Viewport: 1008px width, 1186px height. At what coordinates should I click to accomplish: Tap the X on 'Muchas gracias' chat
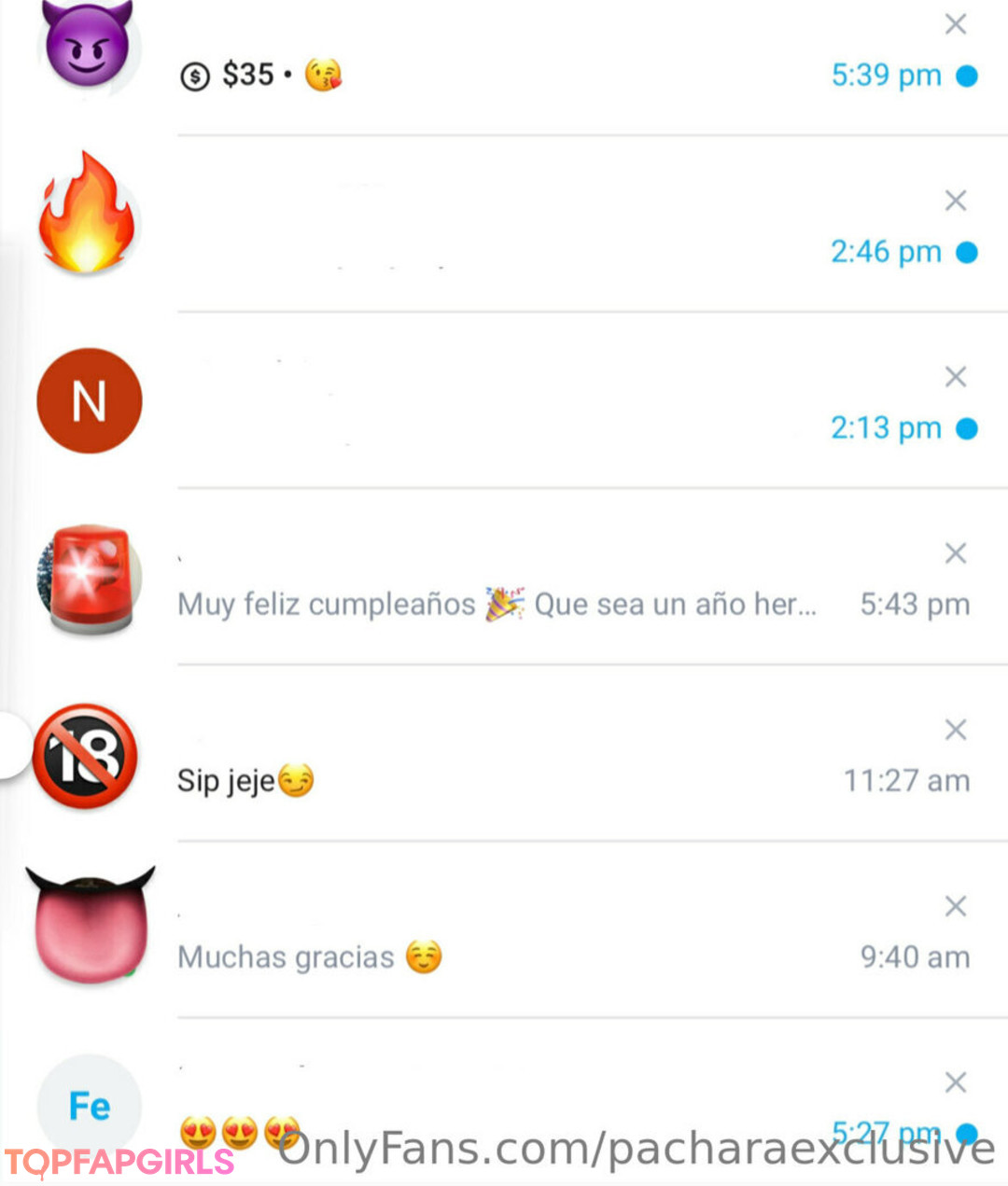[955, 906]
